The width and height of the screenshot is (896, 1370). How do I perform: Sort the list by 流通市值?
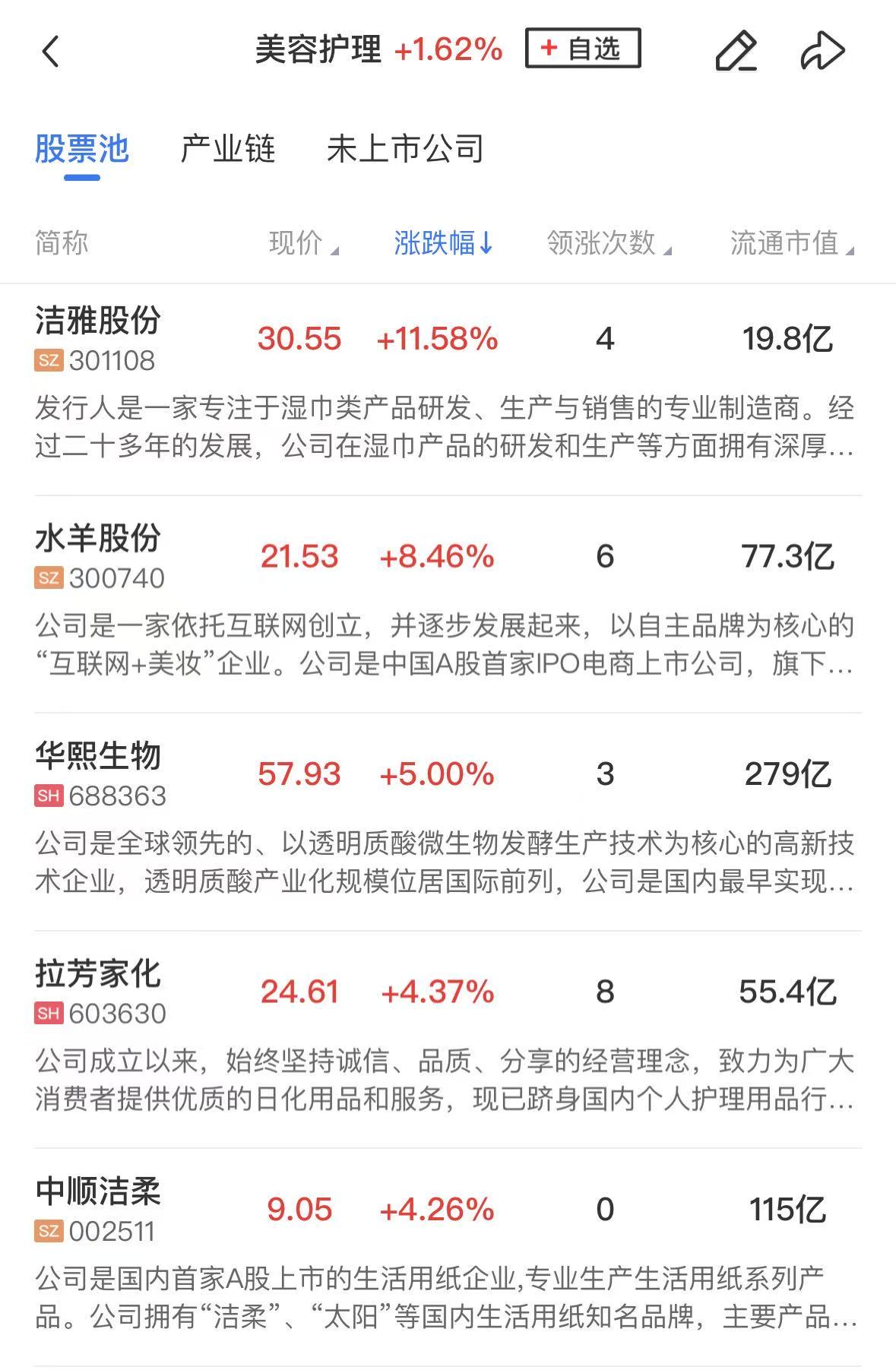pos(792,243)
